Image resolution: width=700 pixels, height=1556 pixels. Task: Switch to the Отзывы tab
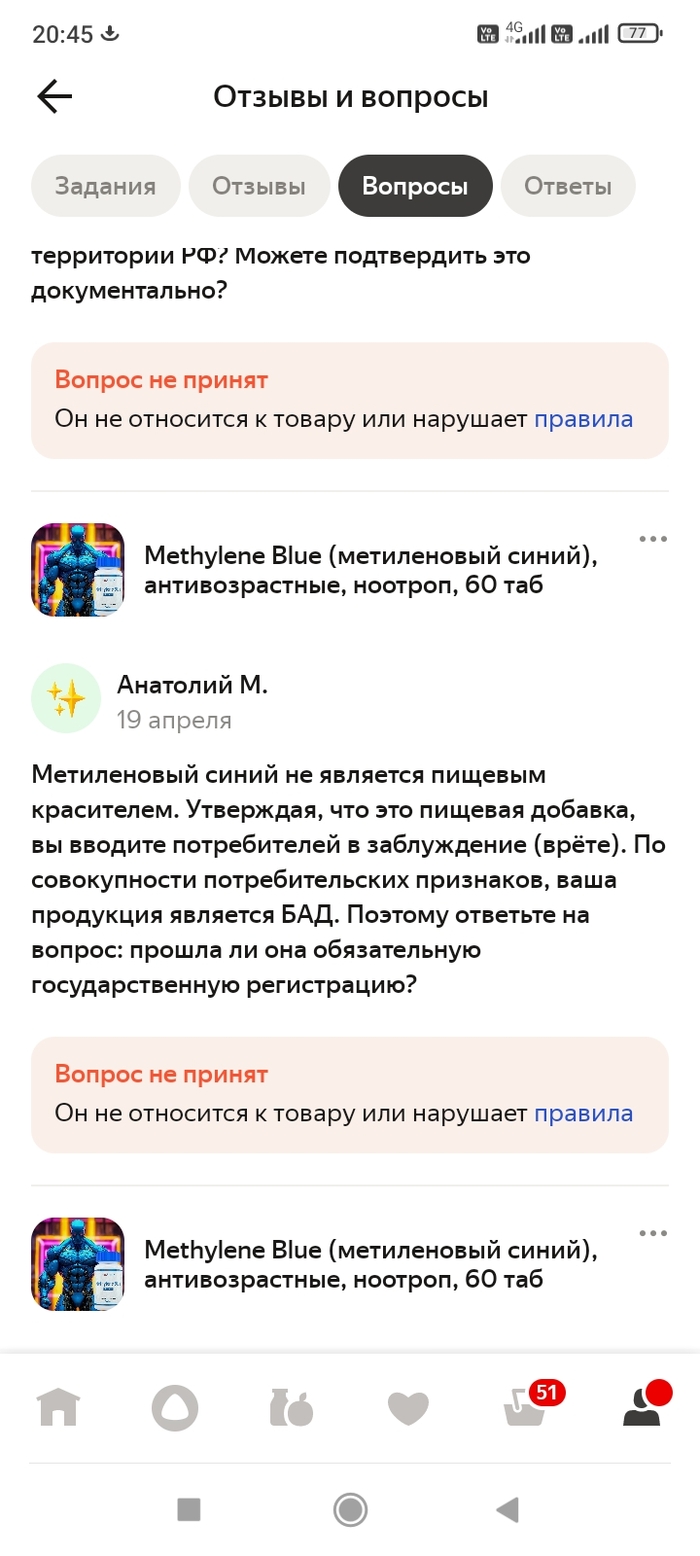point(259,186)
